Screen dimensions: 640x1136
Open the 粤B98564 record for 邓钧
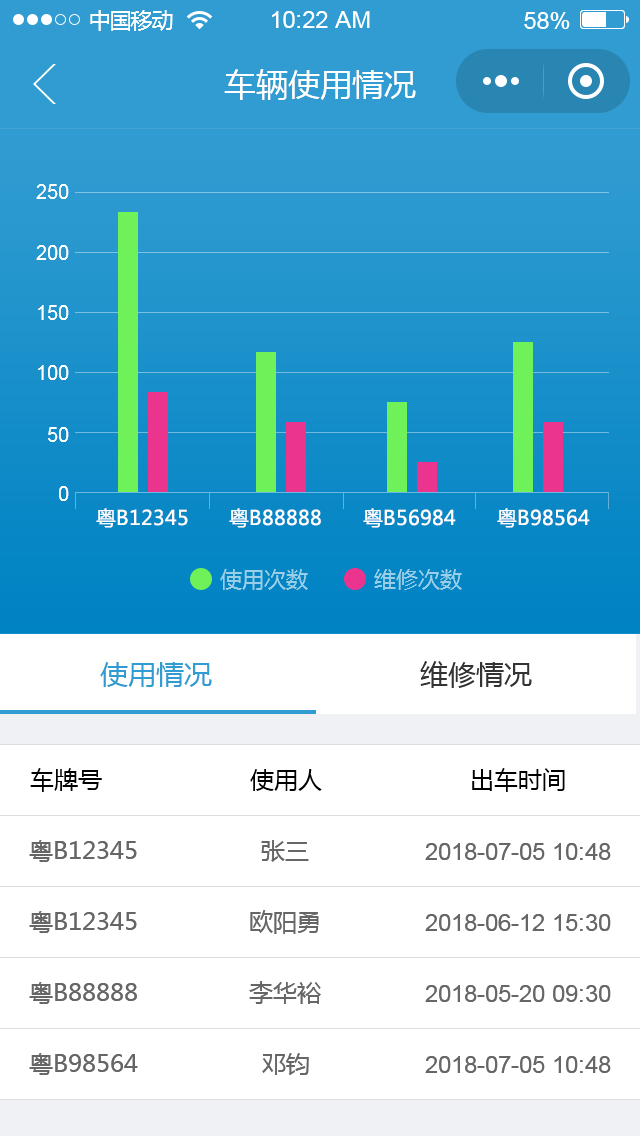click(320, 1064)
